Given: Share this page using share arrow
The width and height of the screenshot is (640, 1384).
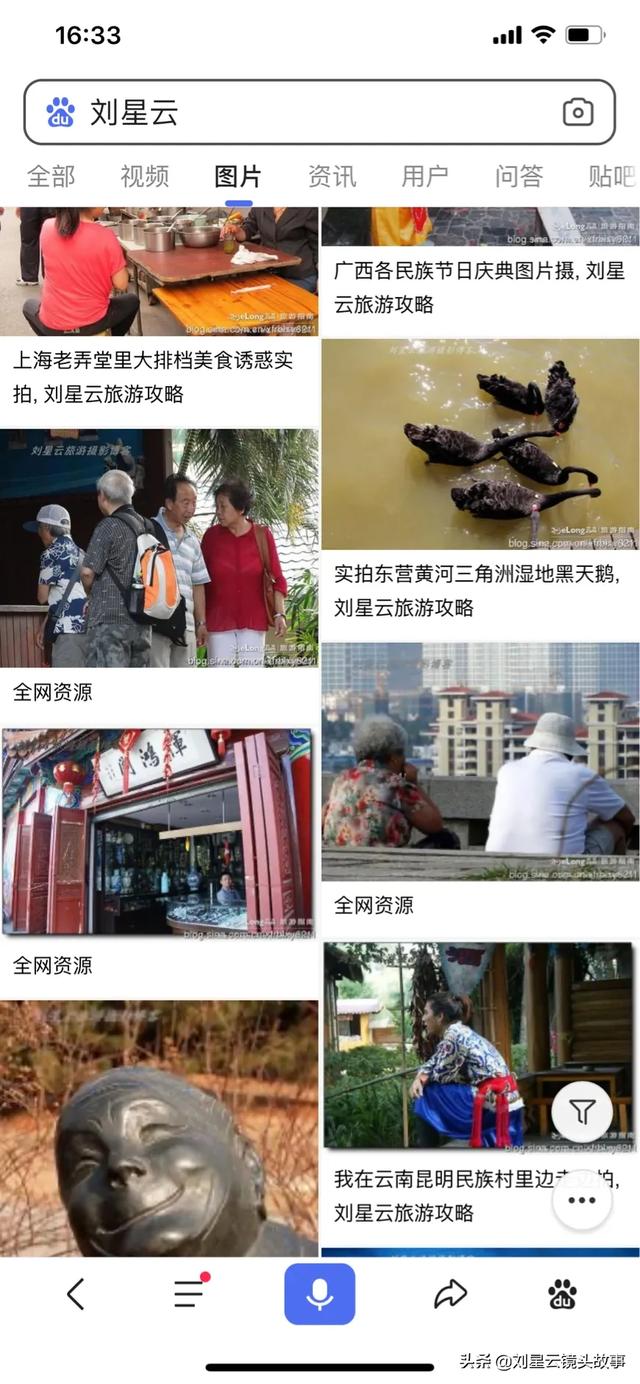Looking at the screenshot, I should pyautogui.click(x=451, y=1294).
